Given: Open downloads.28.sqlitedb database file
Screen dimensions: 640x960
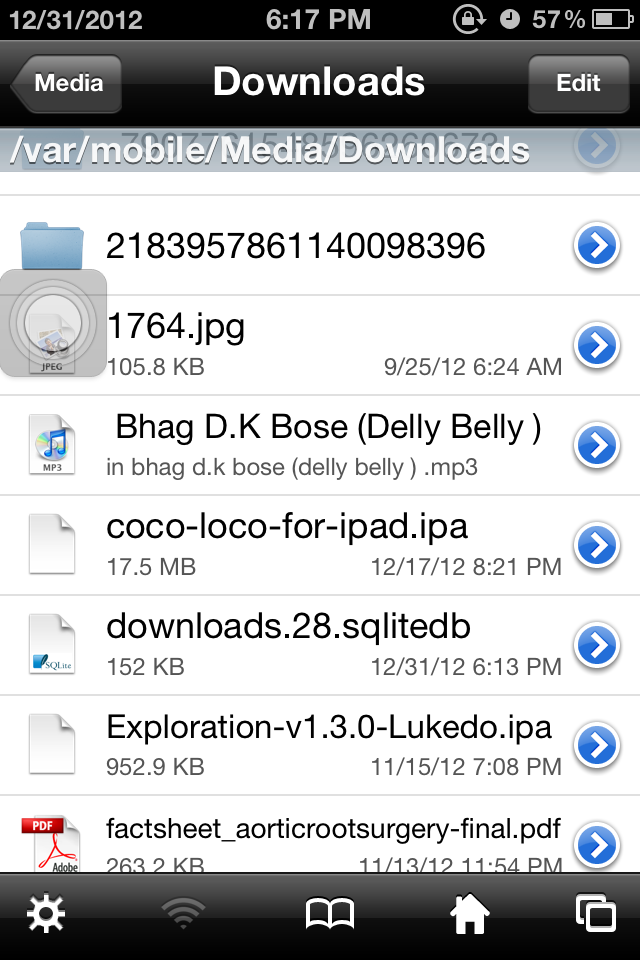Looking at the screenshot, I should [x=300, y=644].
